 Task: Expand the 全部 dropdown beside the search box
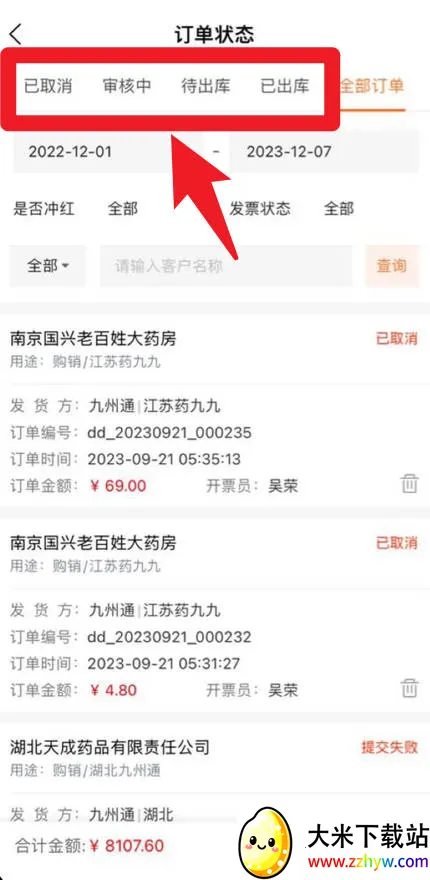(x=48, y=265)
